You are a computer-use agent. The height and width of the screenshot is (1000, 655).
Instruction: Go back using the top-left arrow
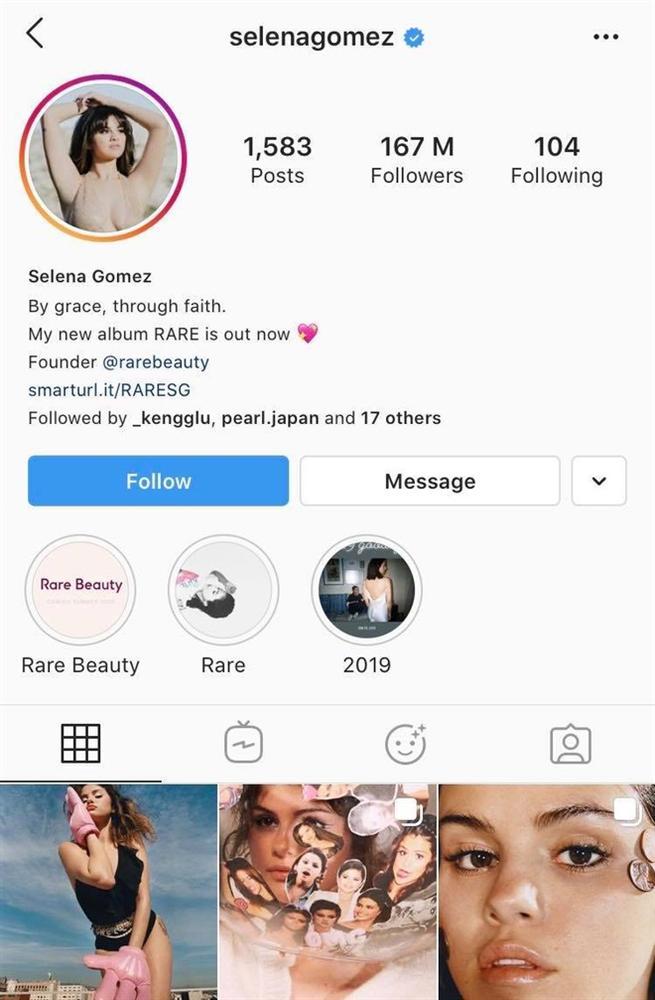tap(35, 34)
